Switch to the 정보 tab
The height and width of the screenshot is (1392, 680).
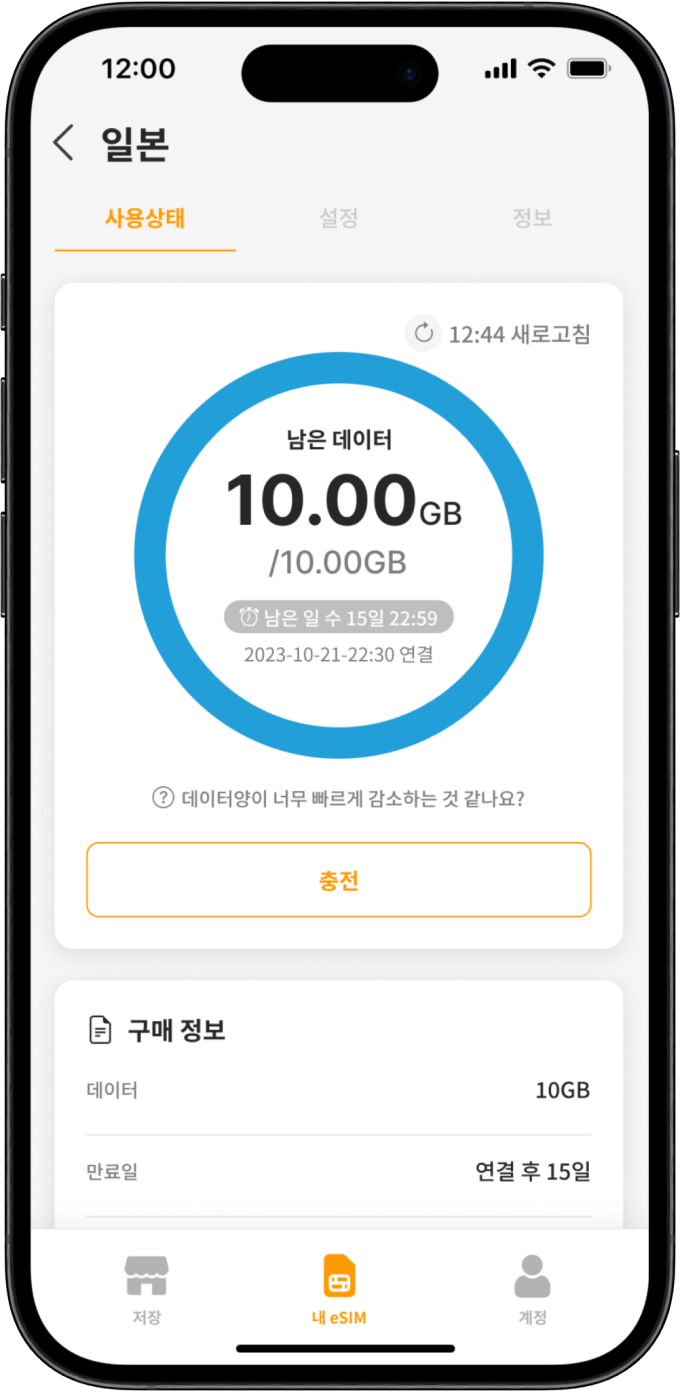[x=532, y=218]
